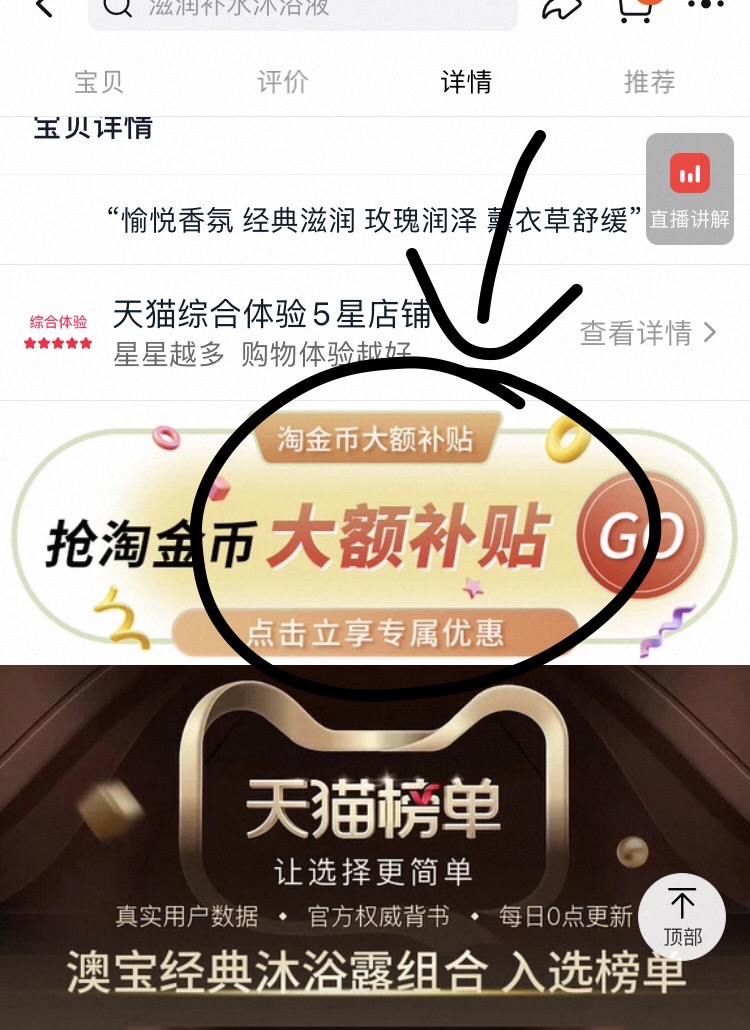
Task: Tap the 综合体验 five-star store badge
Action: pos(56,330)
